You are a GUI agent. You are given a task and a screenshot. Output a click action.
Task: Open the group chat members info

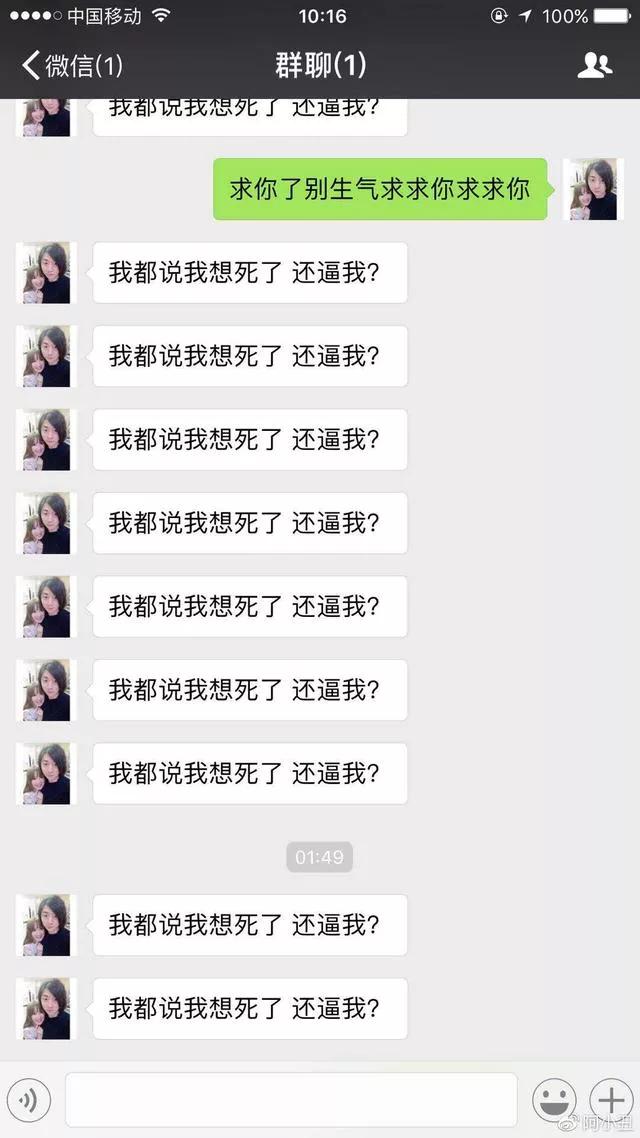(595, 66)
